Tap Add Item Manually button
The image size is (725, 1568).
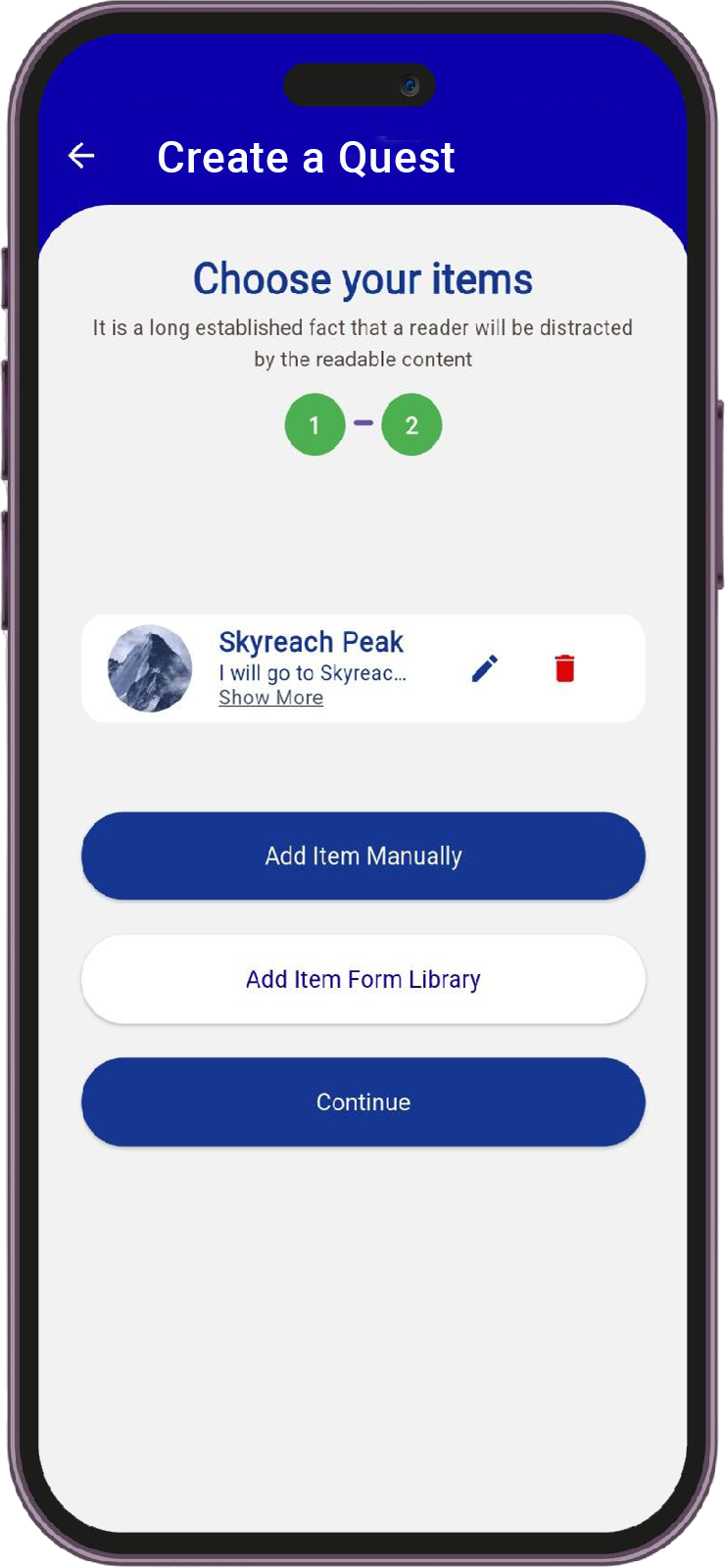(362, 856)
